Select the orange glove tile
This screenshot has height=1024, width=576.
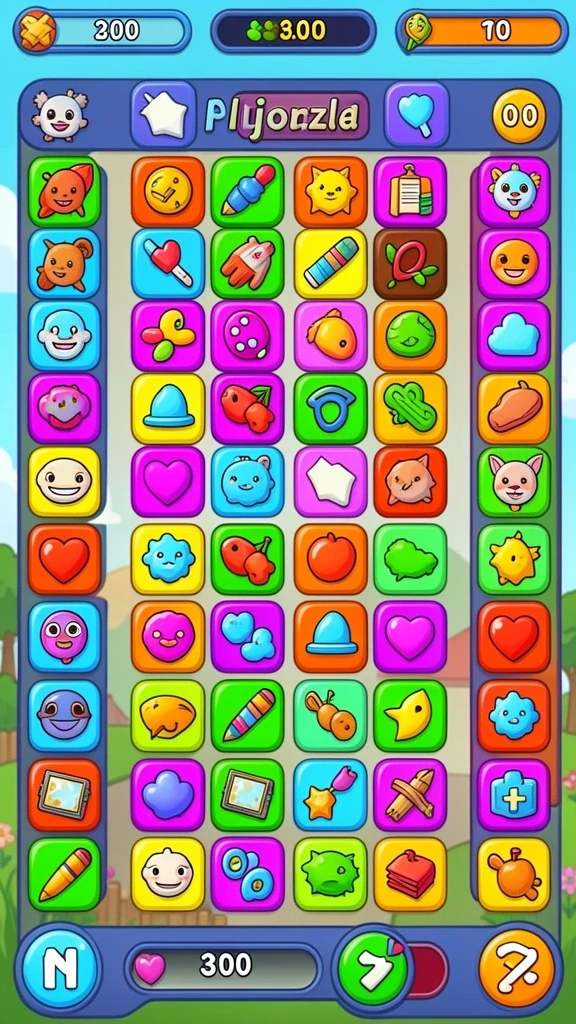pyautogui.click(x=248, y=264)
